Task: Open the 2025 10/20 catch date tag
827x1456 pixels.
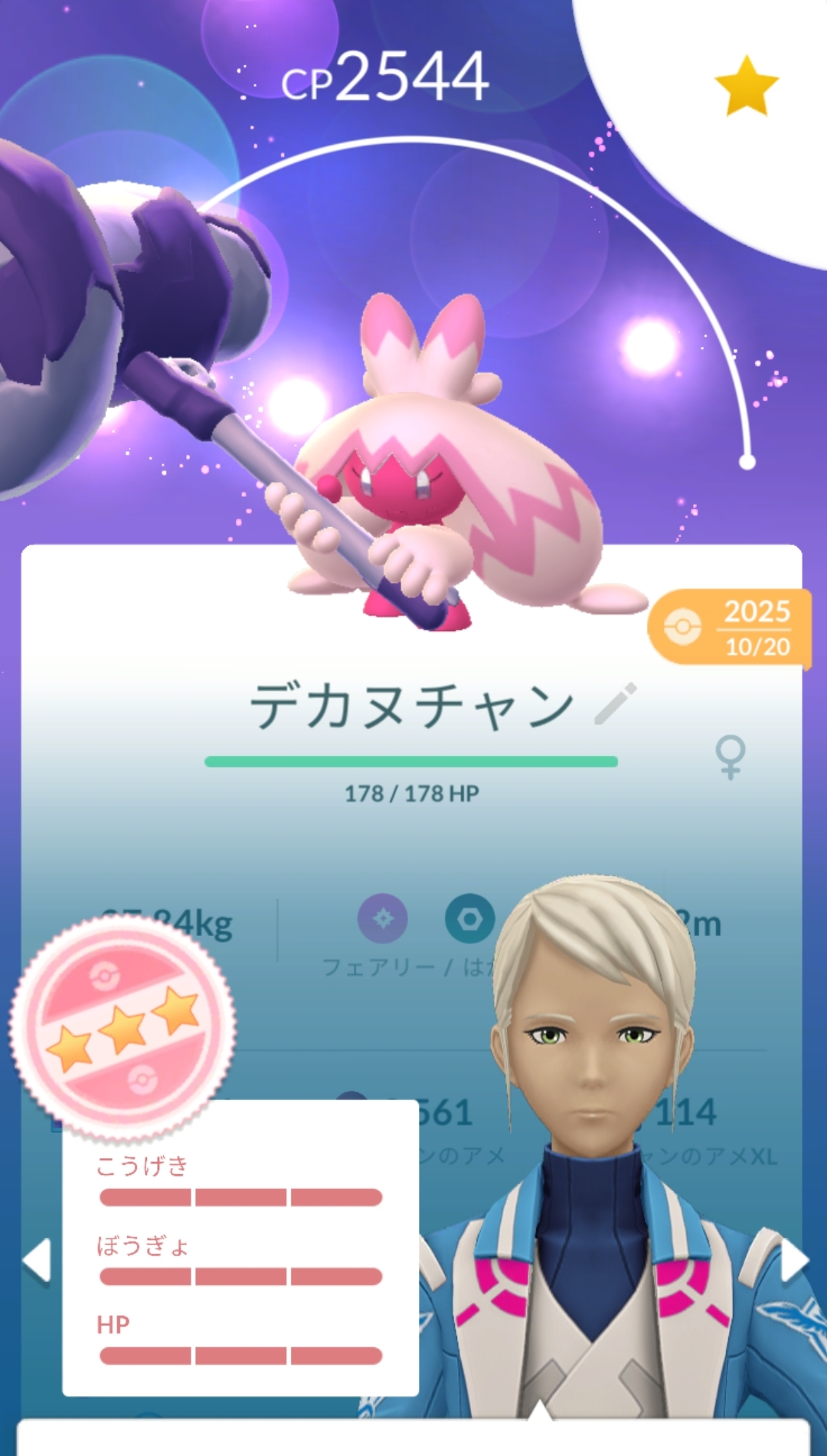Action: [729, 628]
